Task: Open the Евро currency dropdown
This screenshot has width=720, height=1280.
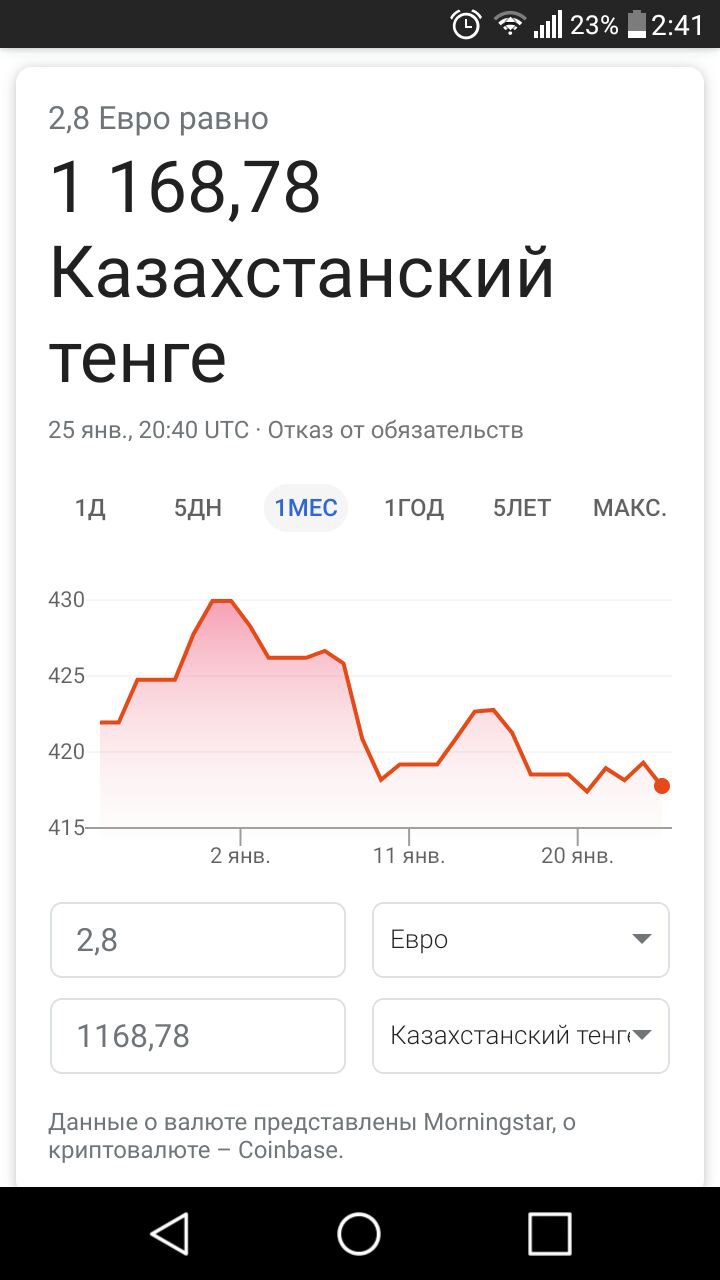Action: click(521, 940)
